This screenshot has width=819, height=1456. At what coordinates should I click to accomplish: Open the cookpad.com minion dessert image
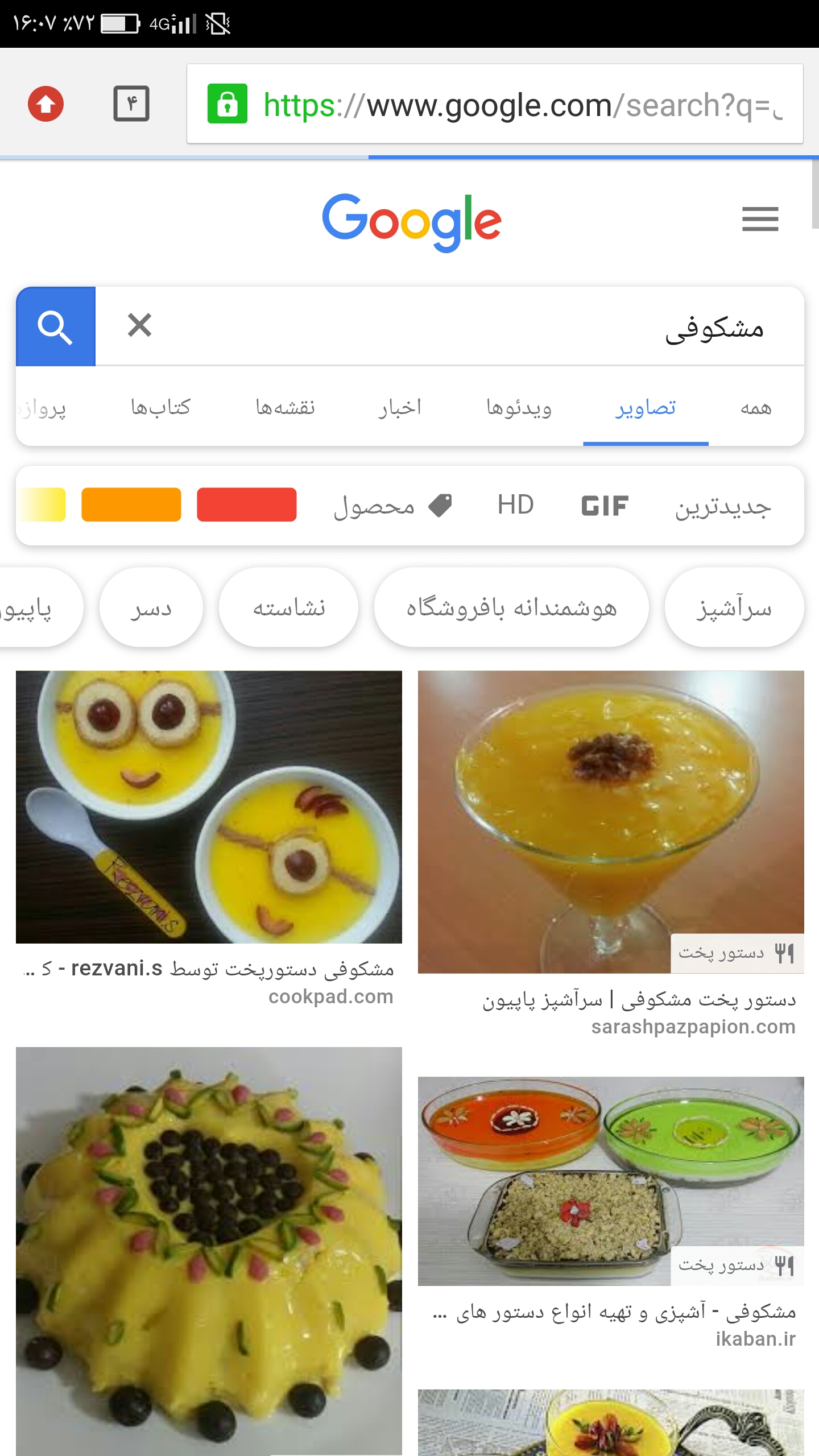209,806
